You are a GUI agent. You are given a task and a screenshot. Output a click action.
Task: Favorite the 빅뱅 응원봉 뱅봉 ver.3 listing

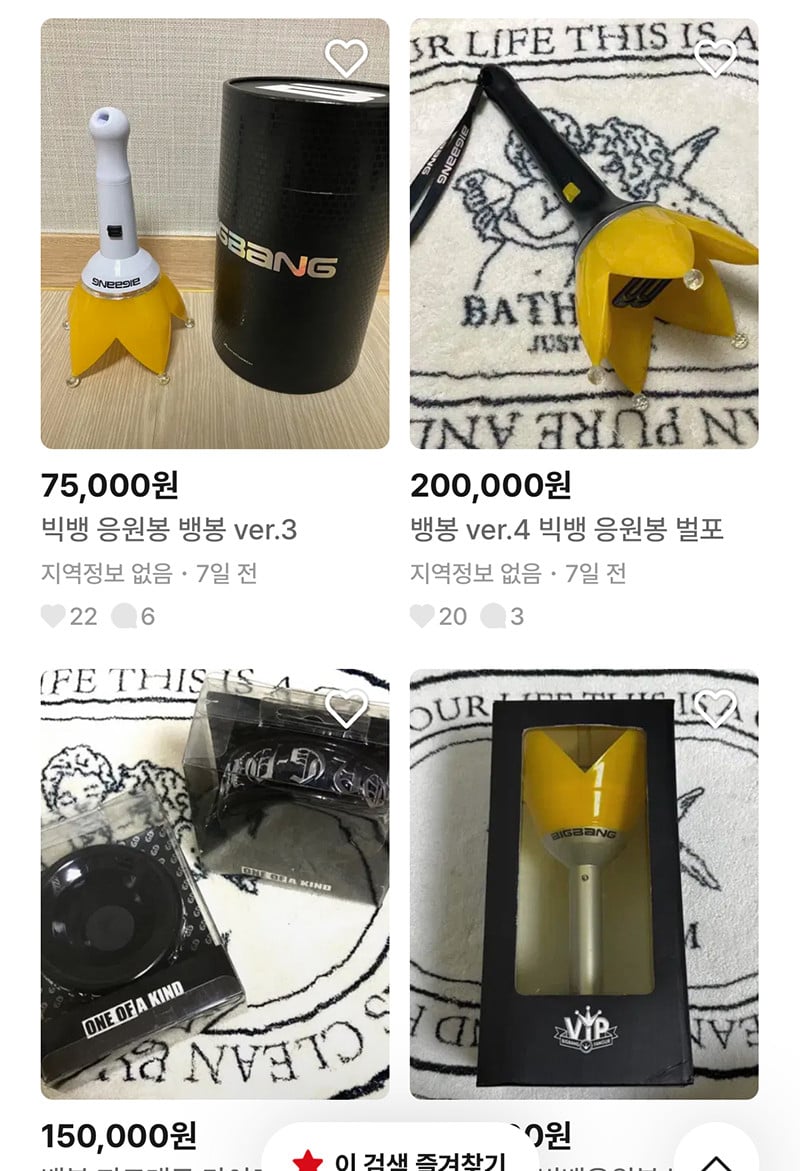(x=346, y=58)
